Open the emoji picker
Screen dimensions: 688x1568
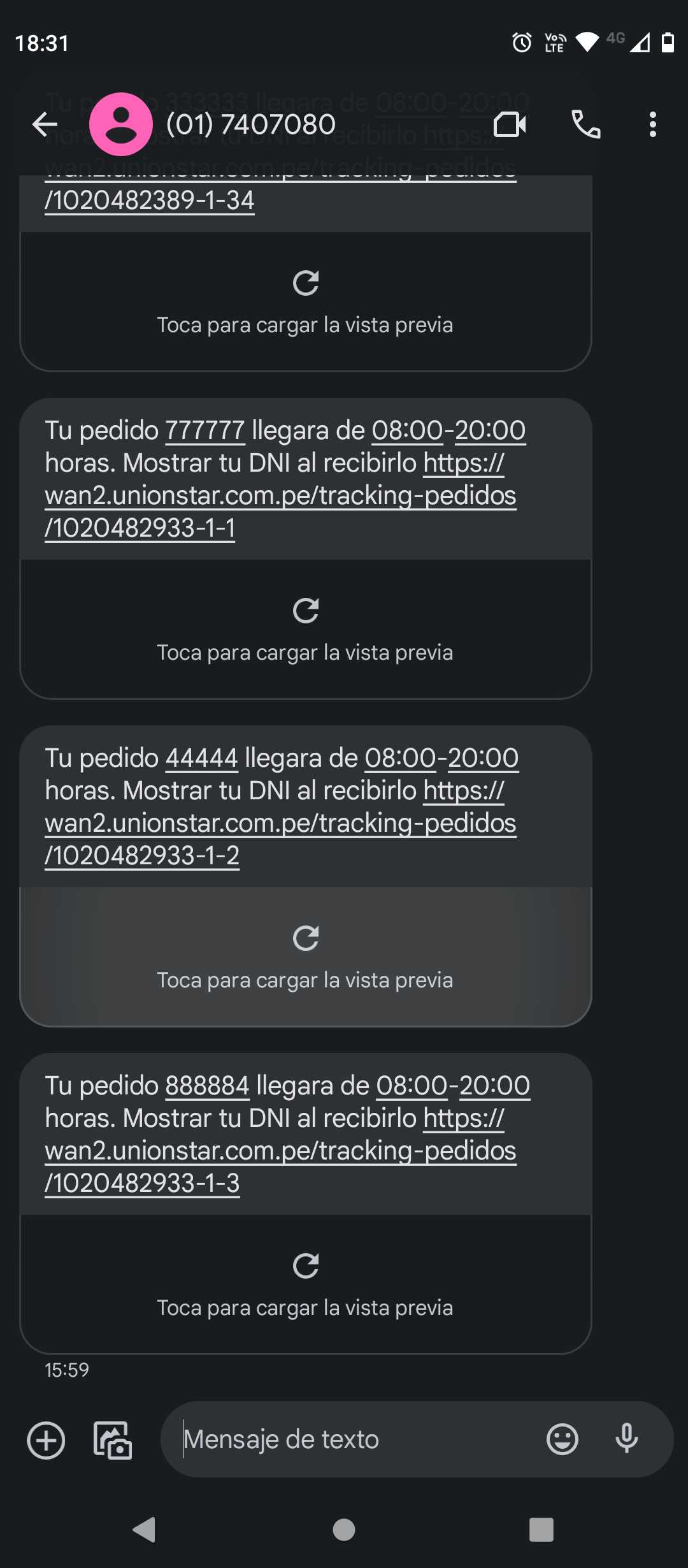coord(563,1440)
